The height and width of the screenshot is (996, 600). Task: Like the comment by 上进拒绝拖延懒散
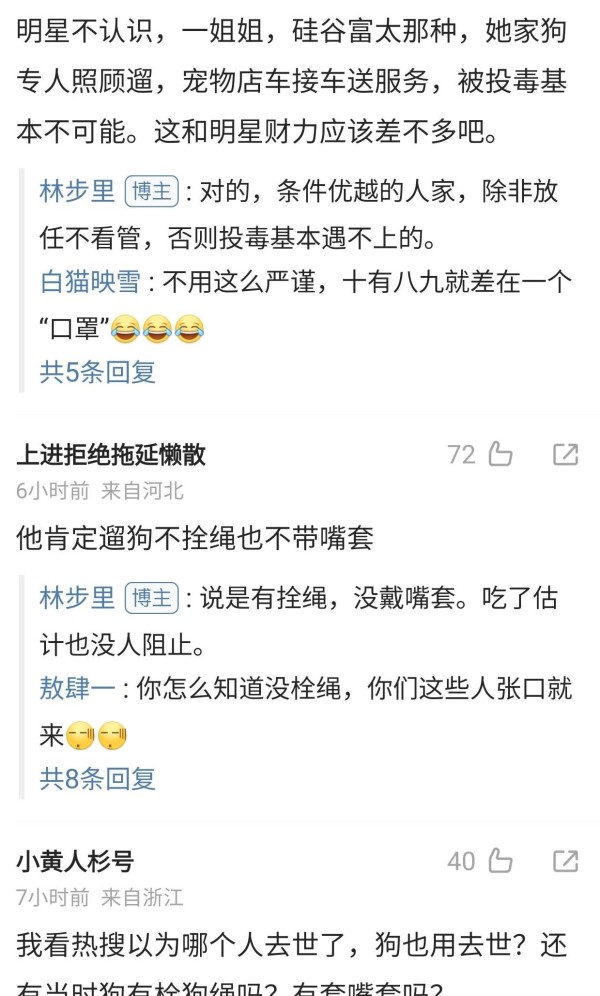pyautogui.click(x=500, y=455)
